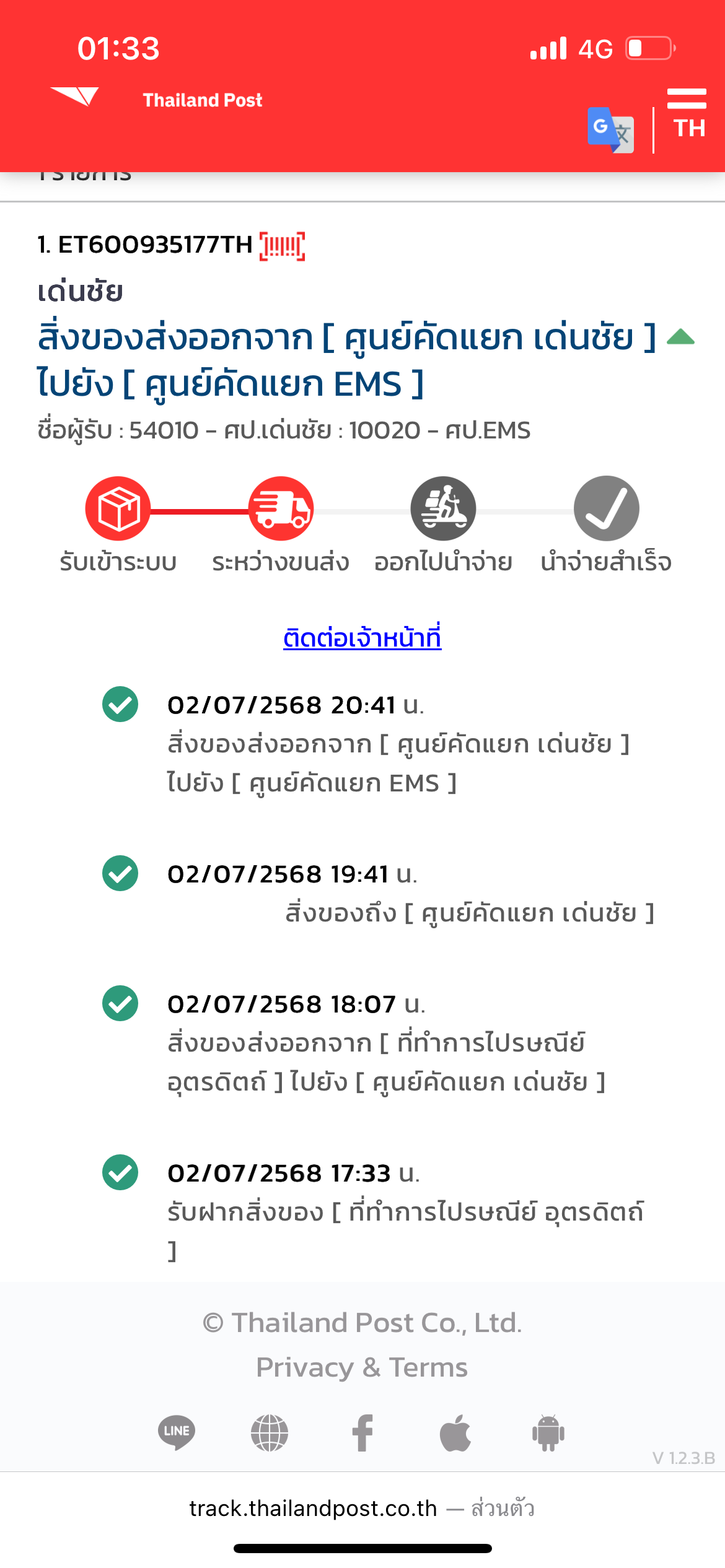The image size is (725, 1568).
Task: Tap the track.thailandpost.co.th address bar
Action: coord(362,1509)
